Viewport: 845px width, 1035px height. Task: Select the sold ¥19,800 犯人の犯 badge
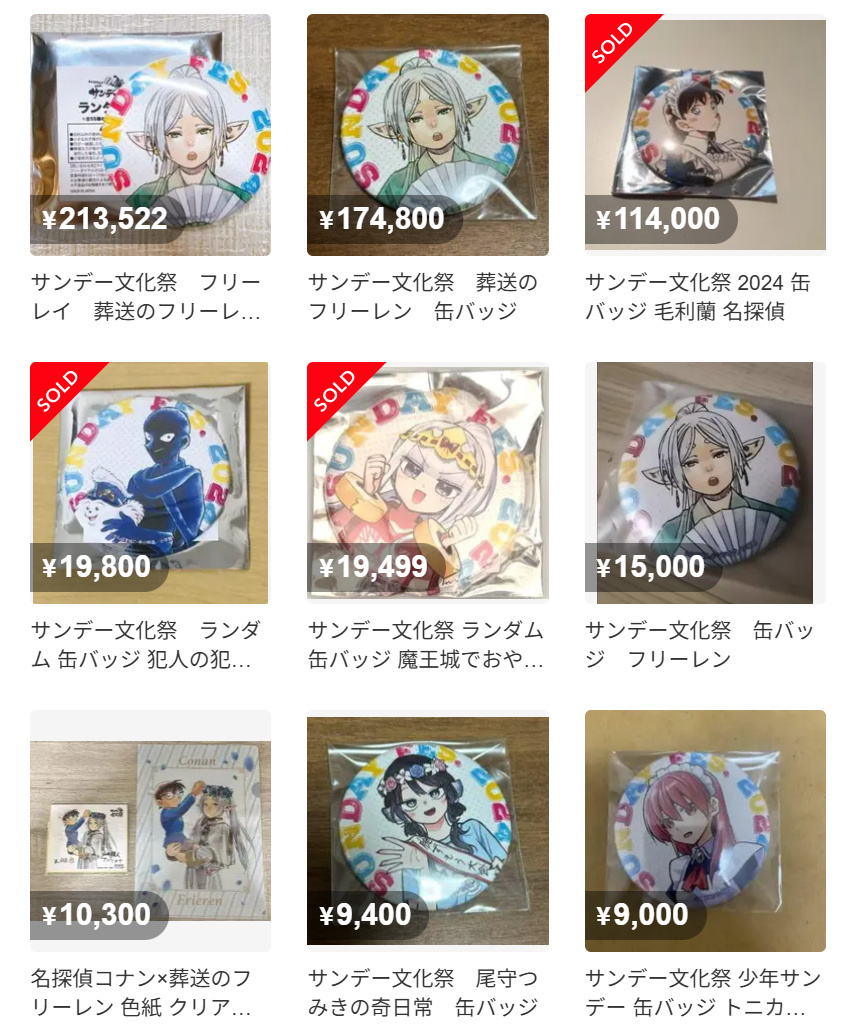(x=150, y=483)
